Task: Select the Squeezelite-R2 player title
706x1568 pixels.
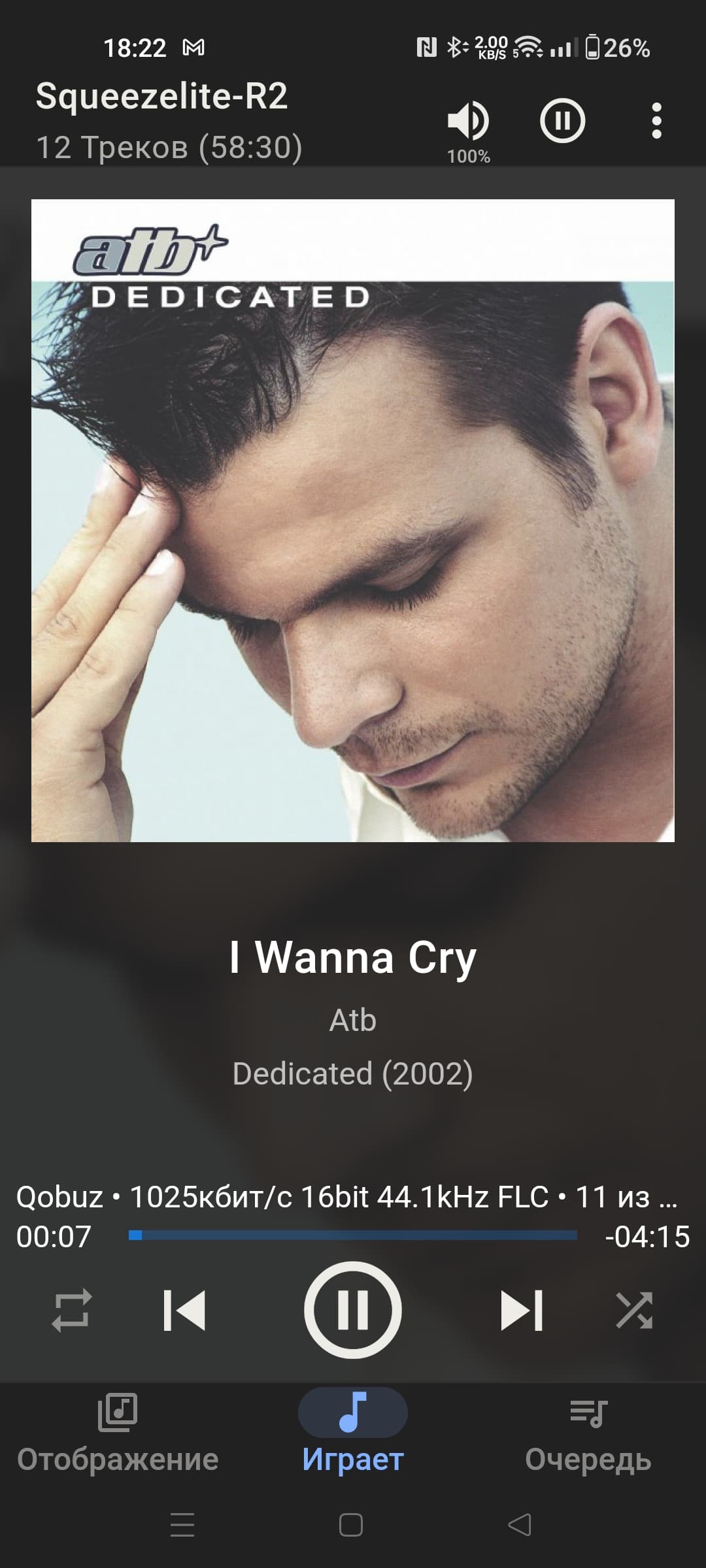Action: coord(161,96)
